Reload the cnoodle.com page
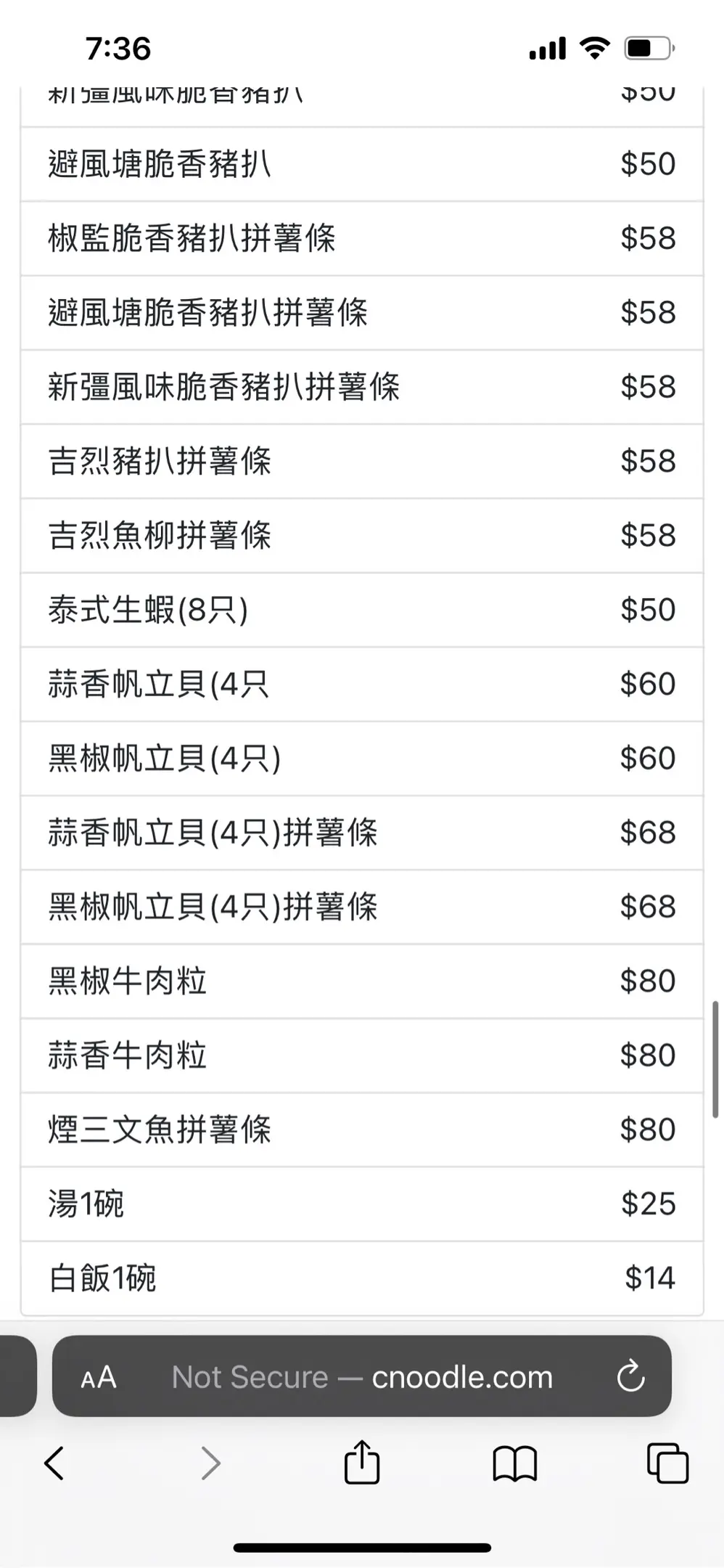724x1568 pixels. (630, 1376)
